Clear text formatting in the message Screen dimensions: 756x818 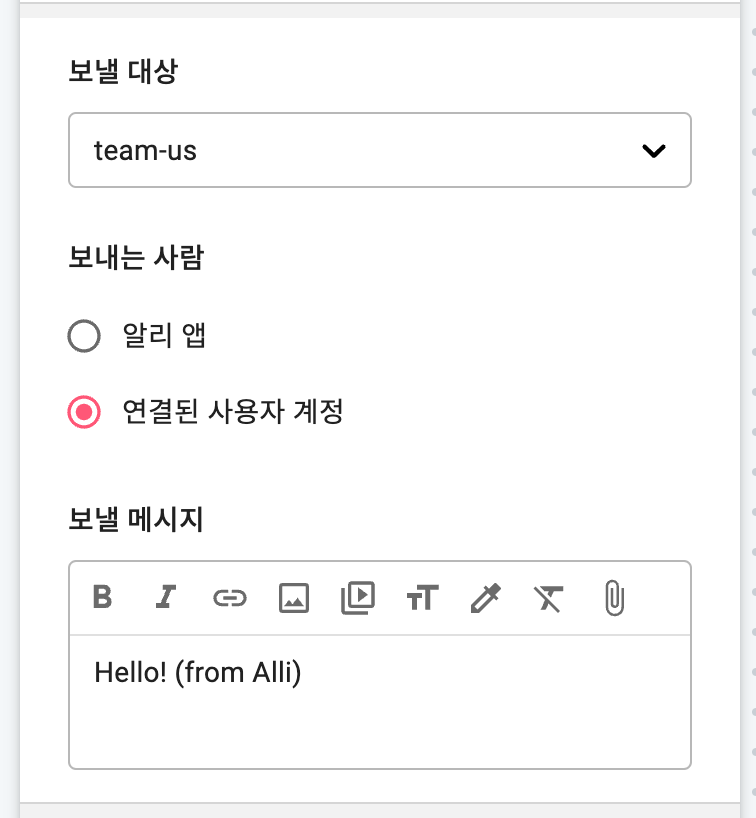pyautogui.click(x=548, y=598)
